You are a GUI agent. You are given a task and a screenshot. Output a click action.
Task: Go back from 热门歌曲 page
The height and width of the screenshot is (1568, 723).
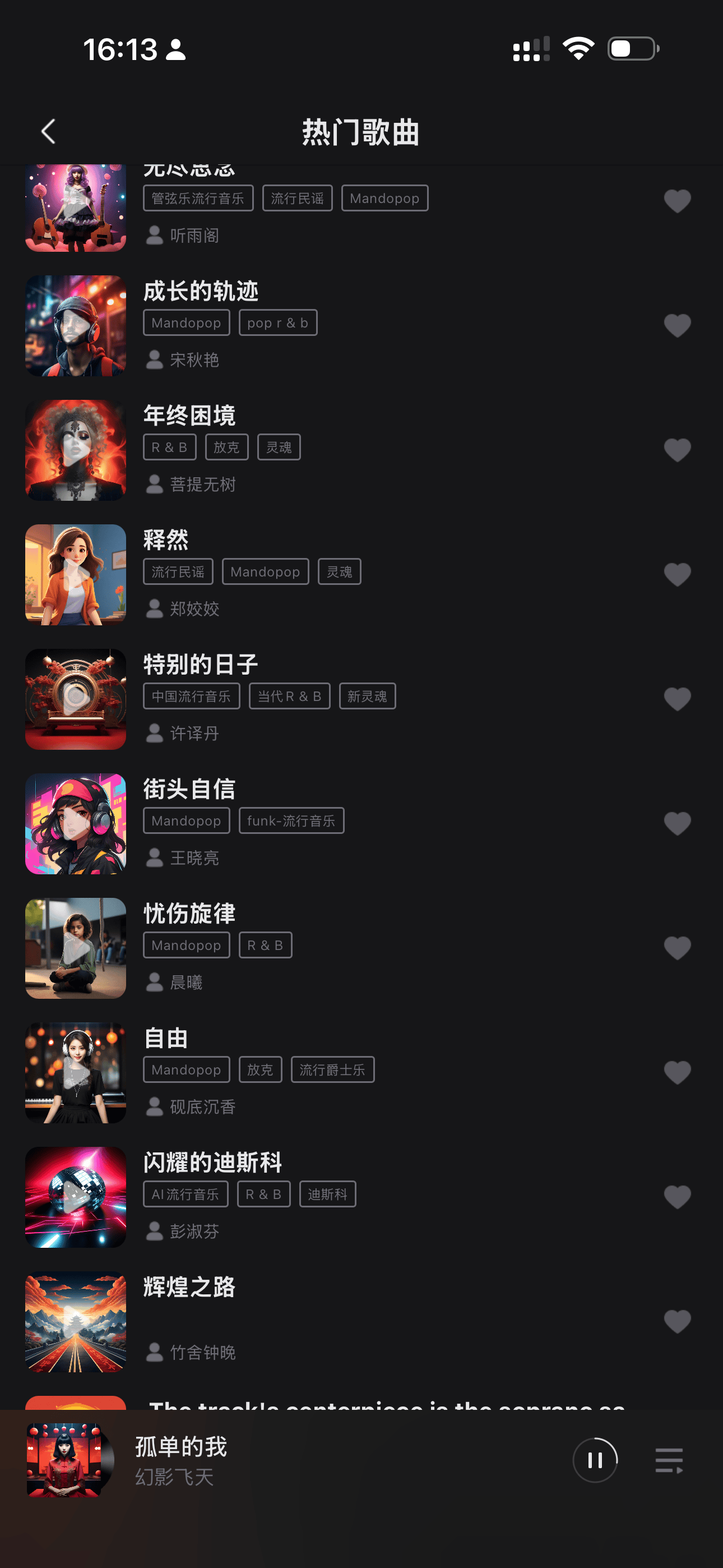coord(48,131)
